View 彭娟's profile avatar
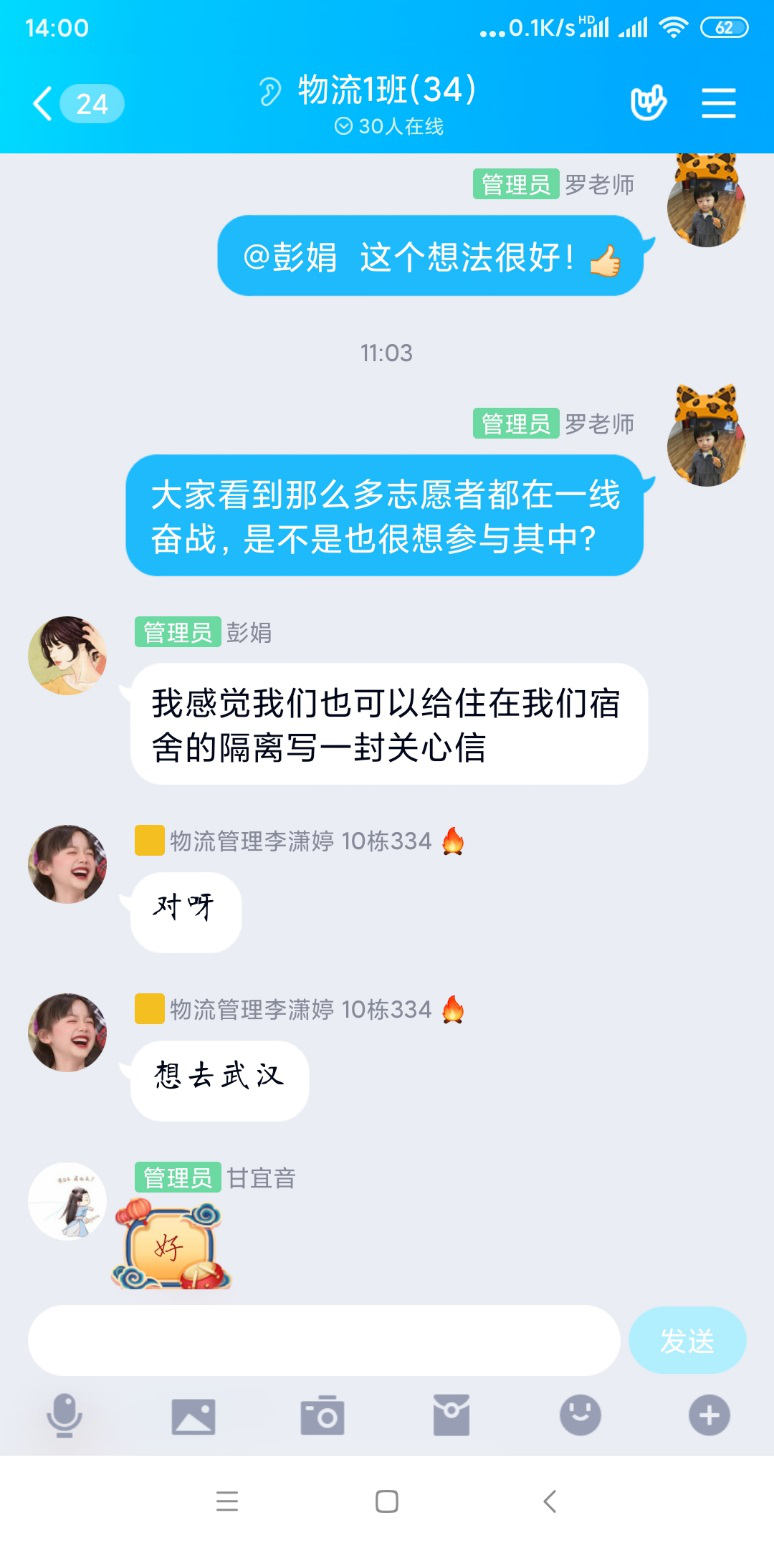Screen dimensions: 774x1548 click(67, 655)
